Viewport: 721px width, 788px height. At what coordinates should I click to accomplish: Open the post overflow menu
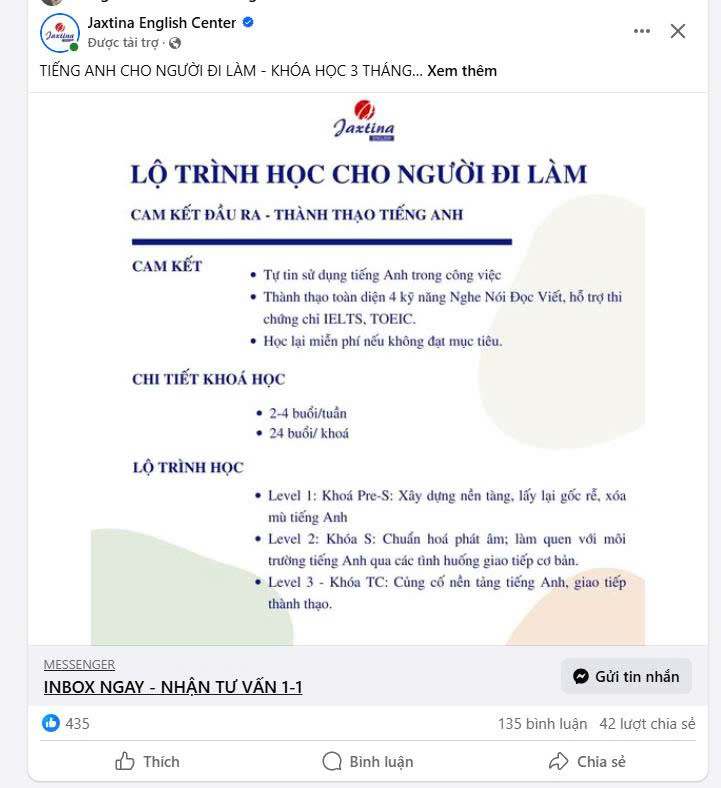coord(642,31)
